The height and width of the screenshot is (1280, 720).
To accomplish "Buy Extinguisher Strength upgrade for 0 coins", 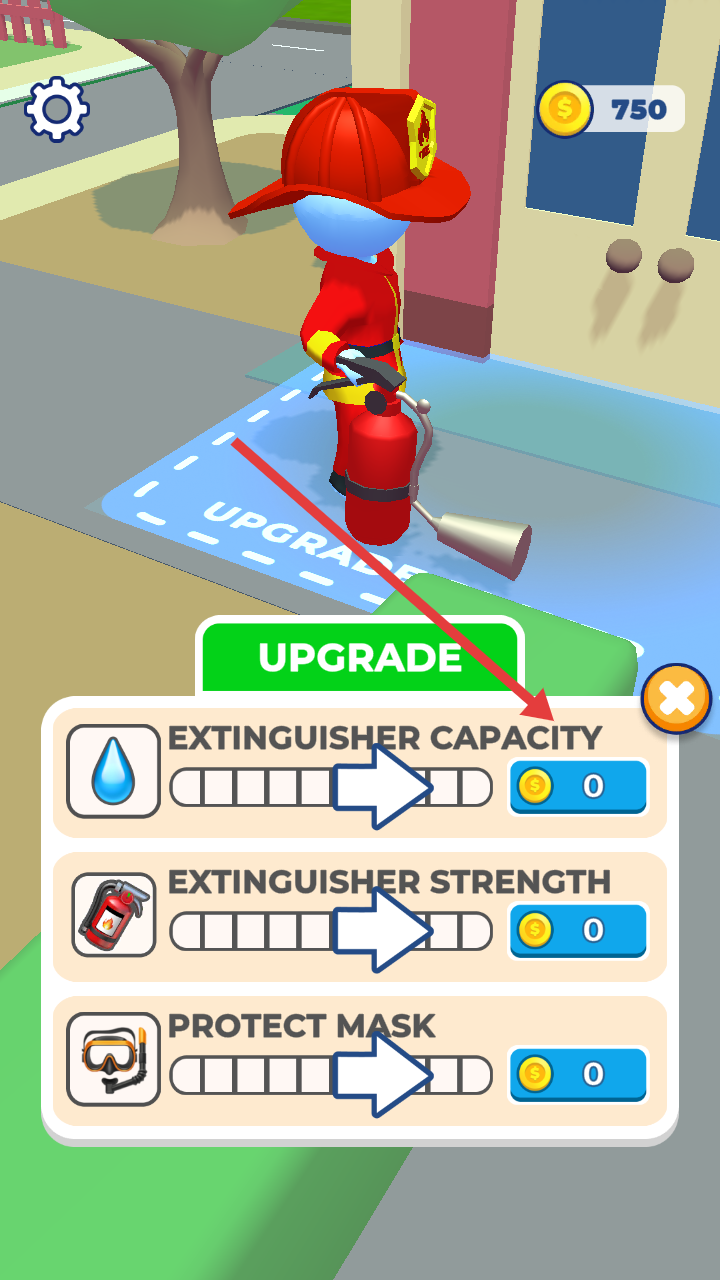I will 578,931.
